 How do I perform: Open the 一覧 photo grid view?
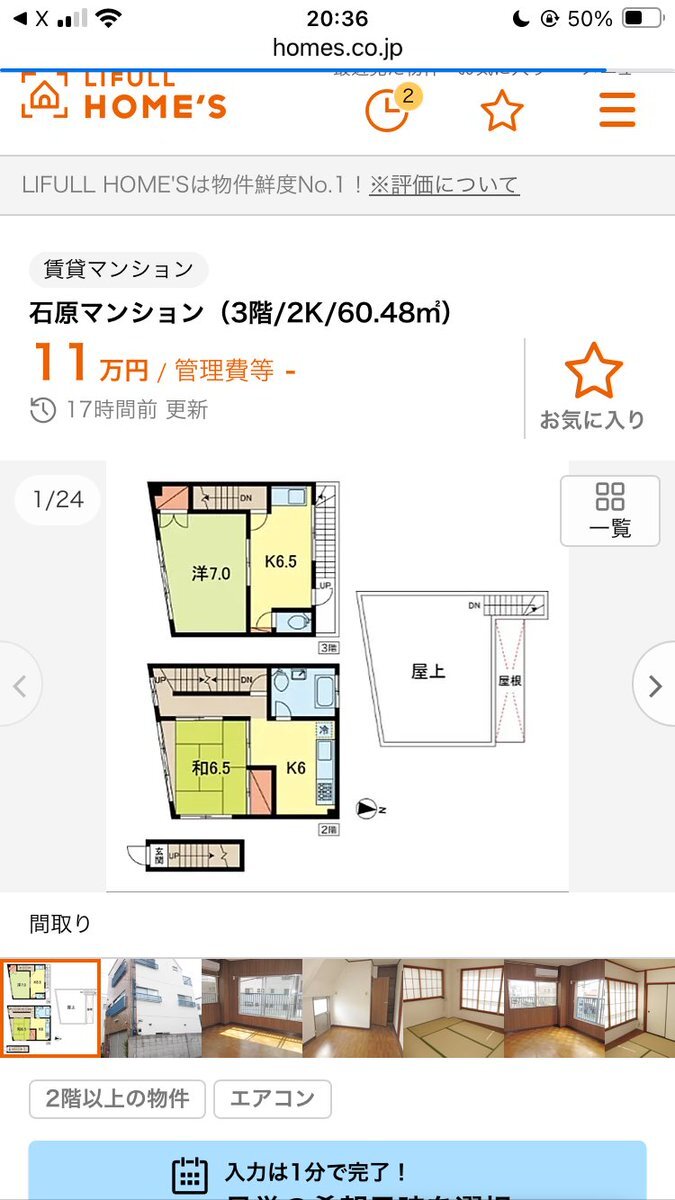click(x=609, y=510)
